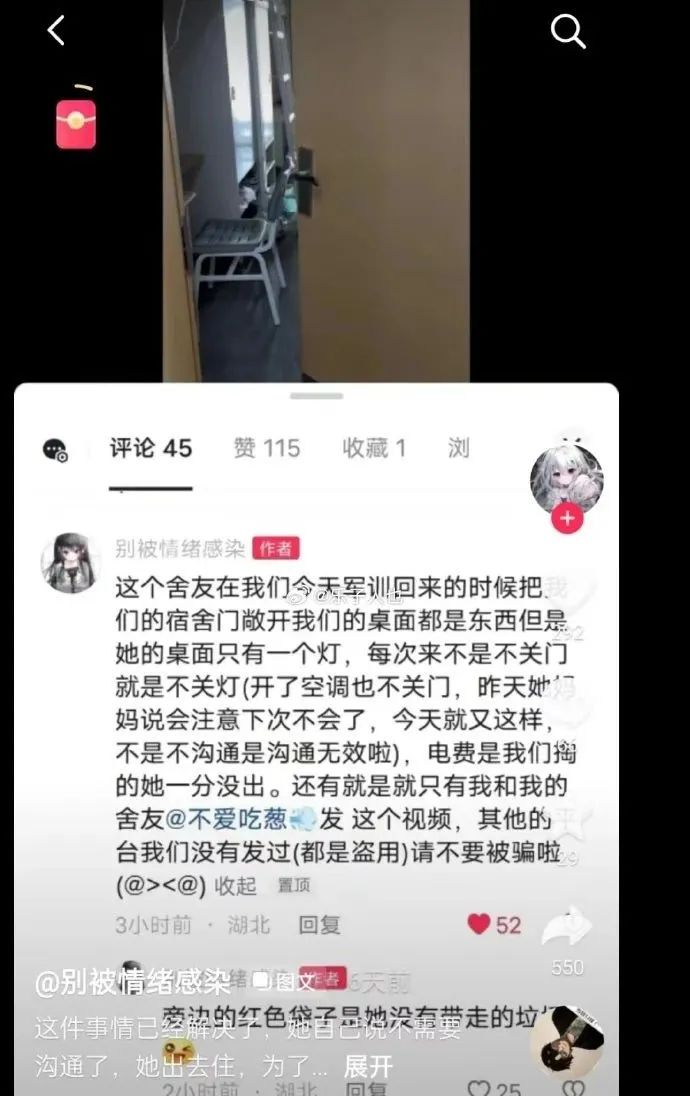This screenshot has width=690, height=1096.
Task: Reply to the pinned comment via 回复
Action: pyautogui.click(x=320, y=925)
